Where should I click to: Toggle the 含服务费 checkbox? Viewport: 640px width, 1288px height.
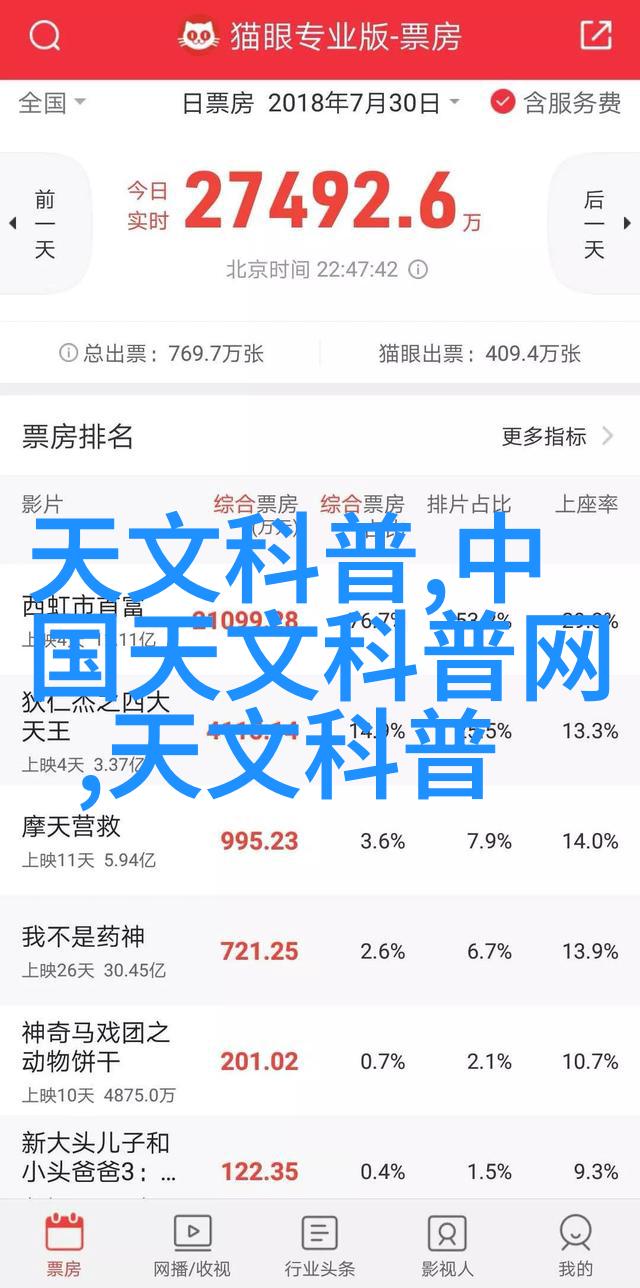pyautogui.click(x=556, y=102)
